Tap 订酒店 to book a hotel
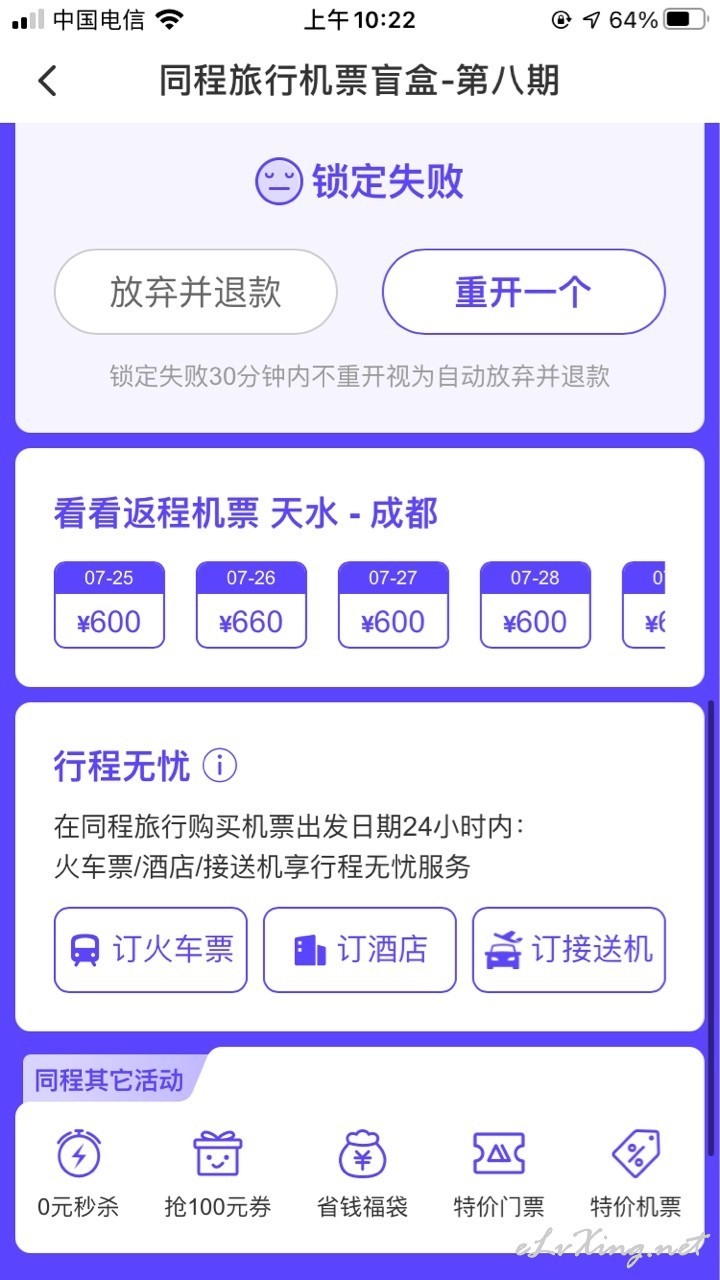 pyautogui.click(x=359, y=950)
